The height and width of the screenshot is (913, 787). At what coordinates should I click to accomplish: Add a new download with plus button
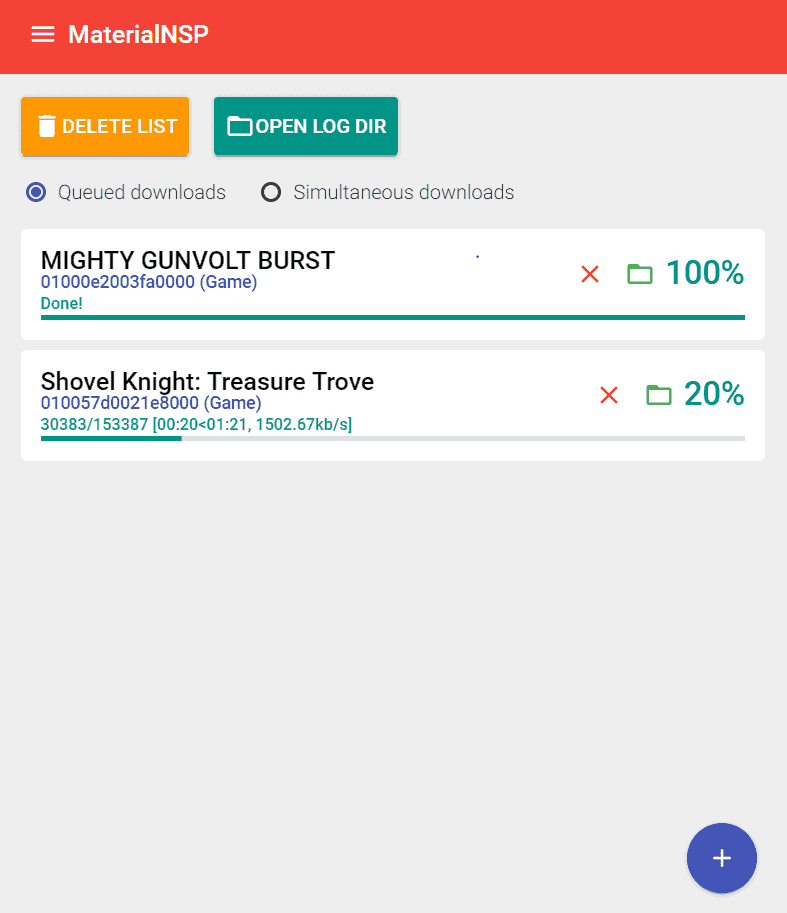pyautogui.click(x=722, y=858)
